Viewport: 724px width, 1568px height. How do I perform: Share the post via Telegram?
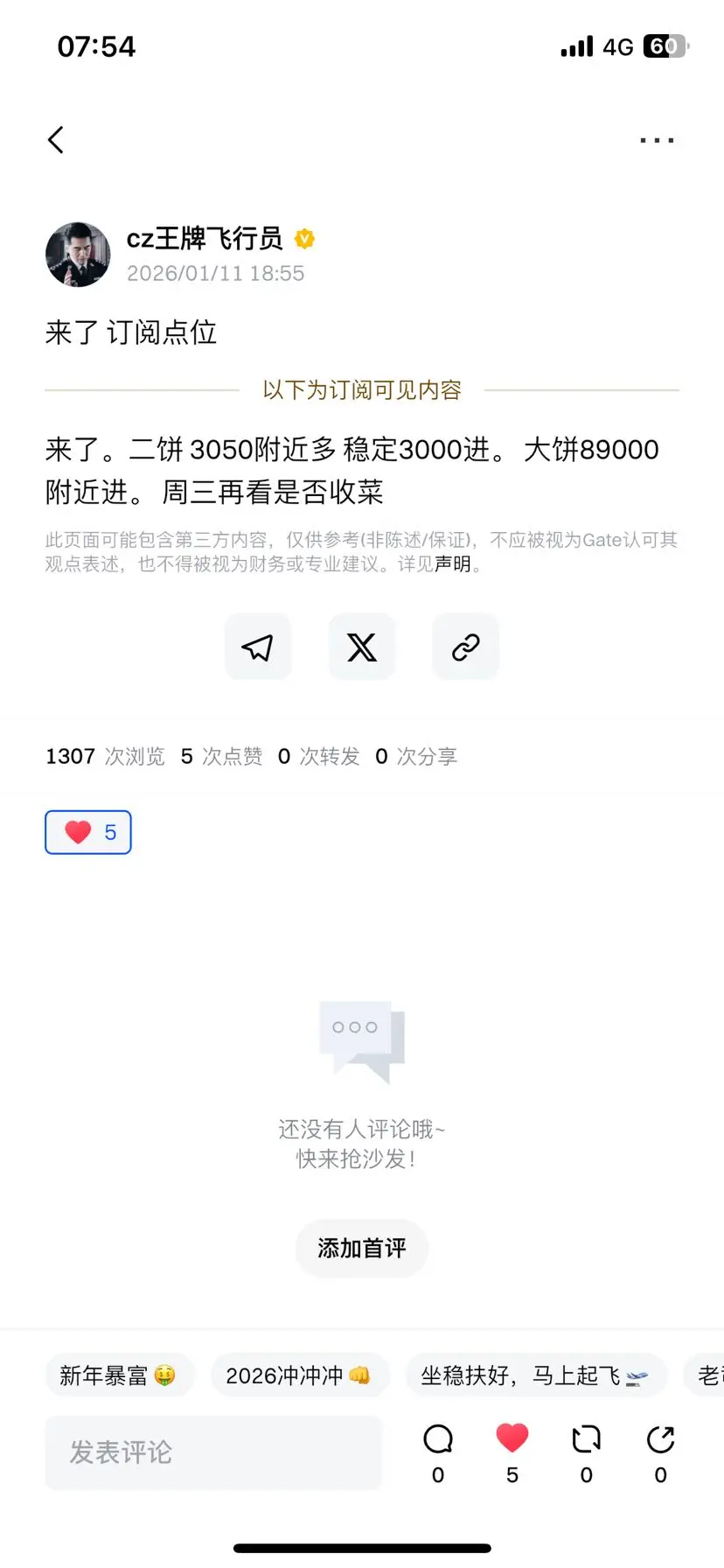257,647
